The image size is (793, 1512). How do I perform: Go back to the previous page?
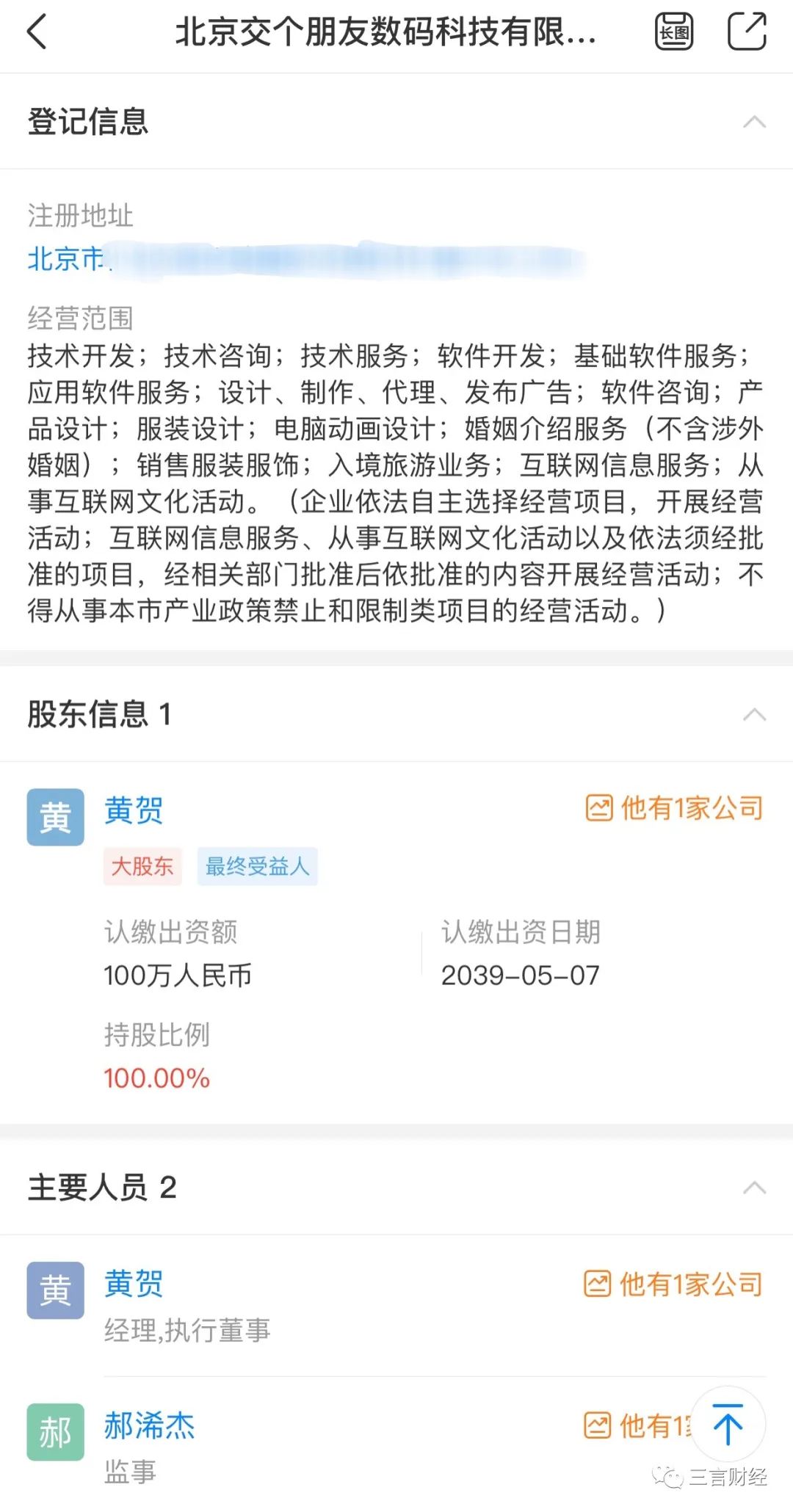37,32
